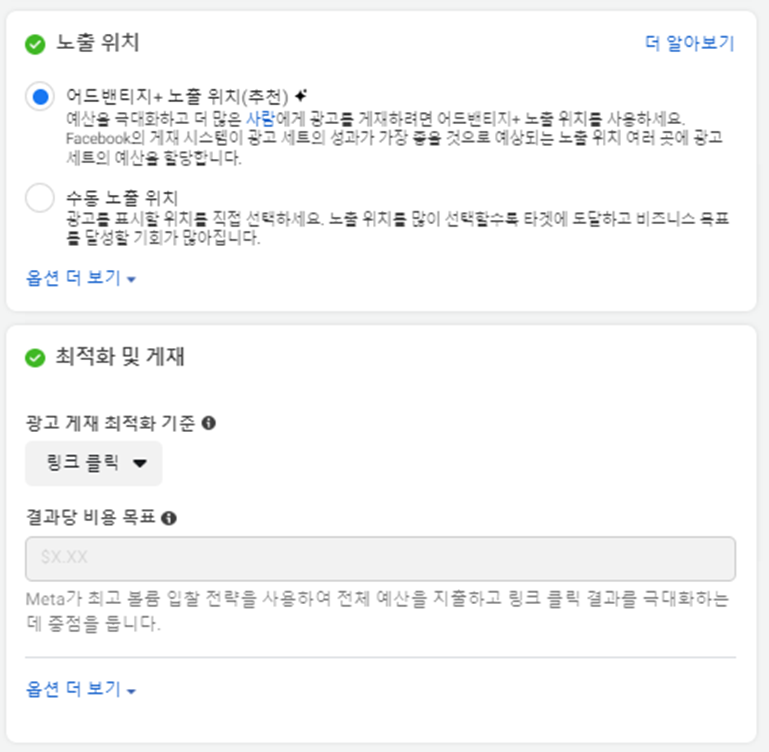769x752 pixels.
Task: Focus the 결과당 비용 목표 input field
Action: 380,559
